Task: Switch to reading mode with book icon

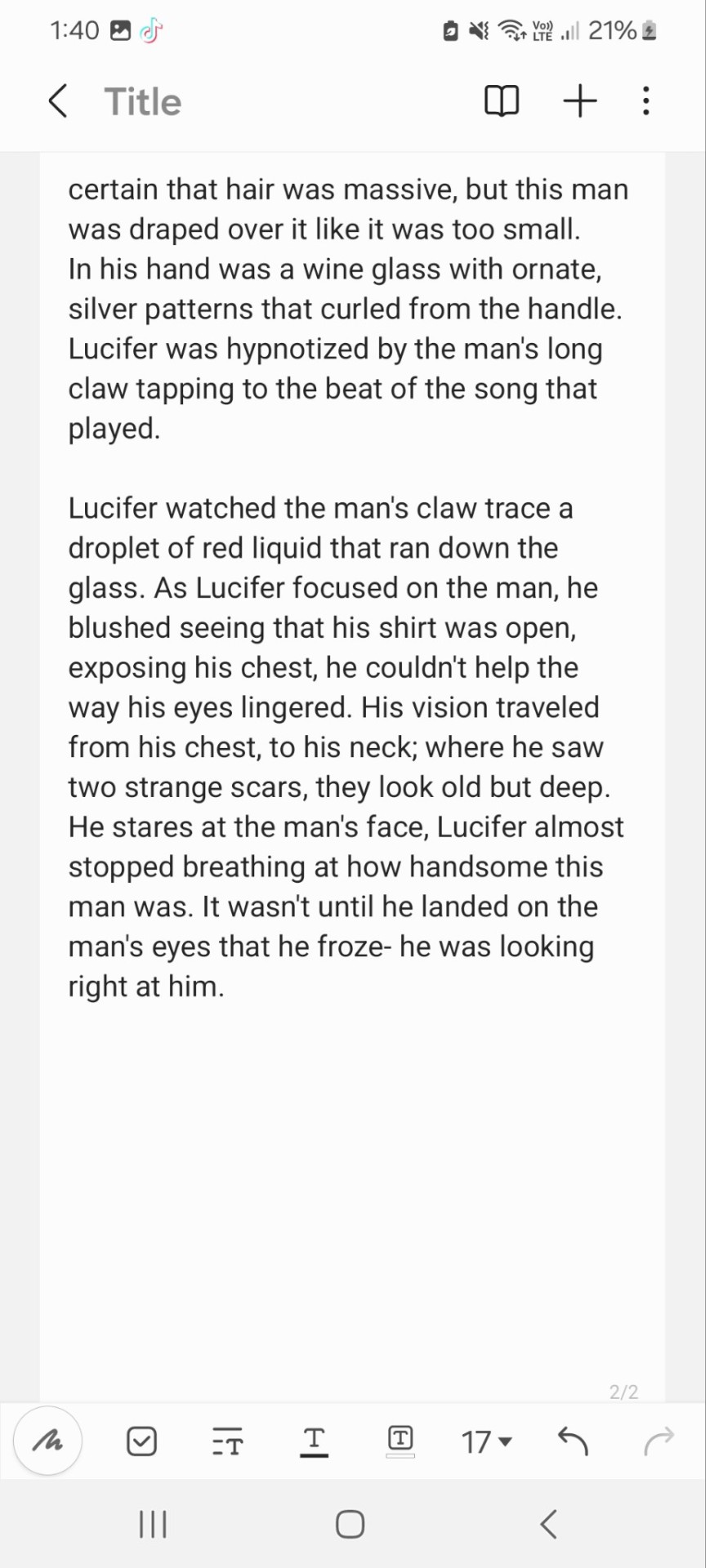Action: (x=501, y=101)
